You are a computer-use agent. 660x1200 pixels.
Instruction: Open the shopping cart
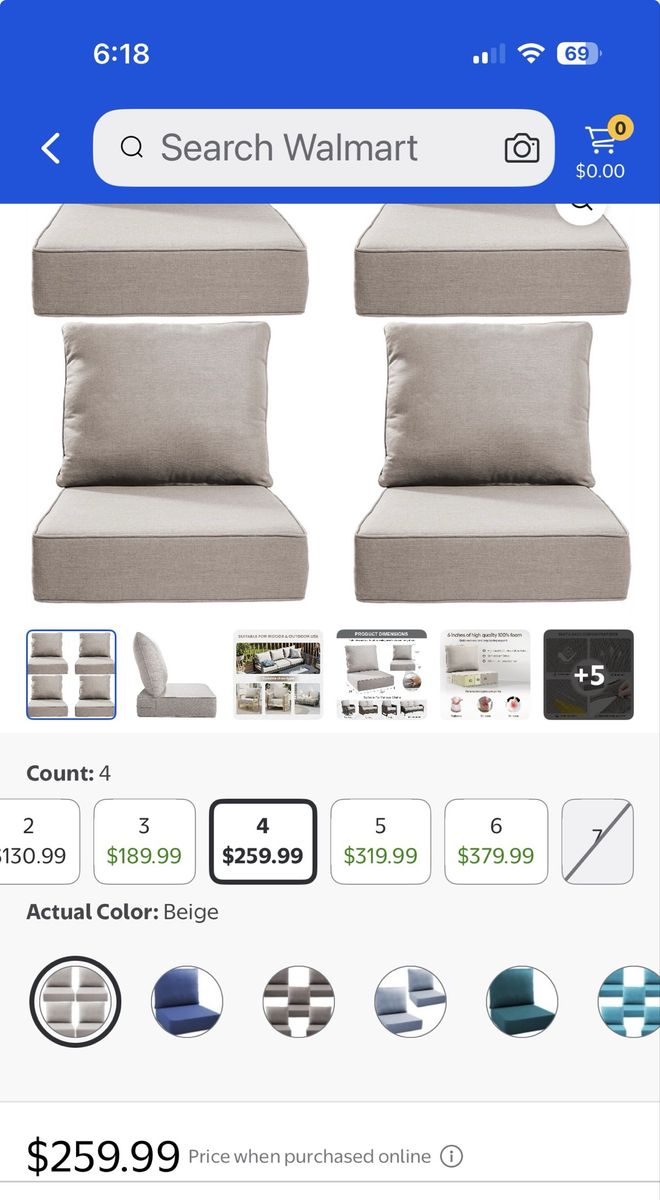600,149
